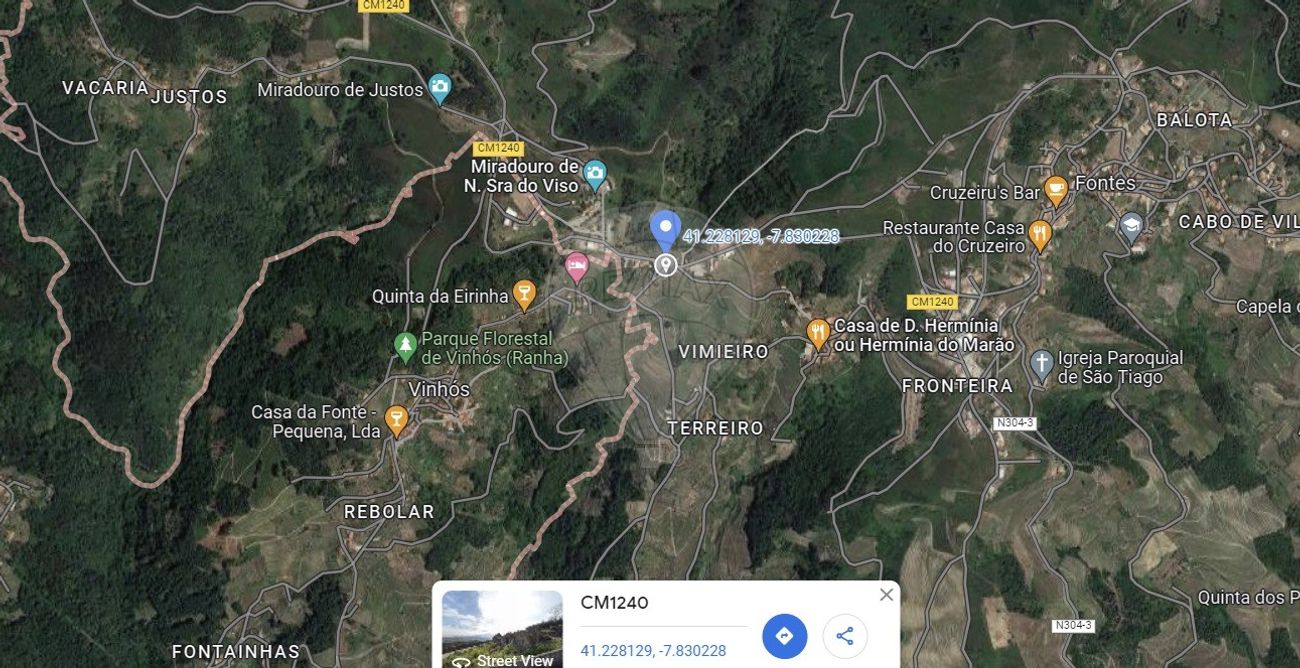Select the Parque Florestal de Vinhós marker
Viewport: 1300px width, 668px height.
(405, 346)
